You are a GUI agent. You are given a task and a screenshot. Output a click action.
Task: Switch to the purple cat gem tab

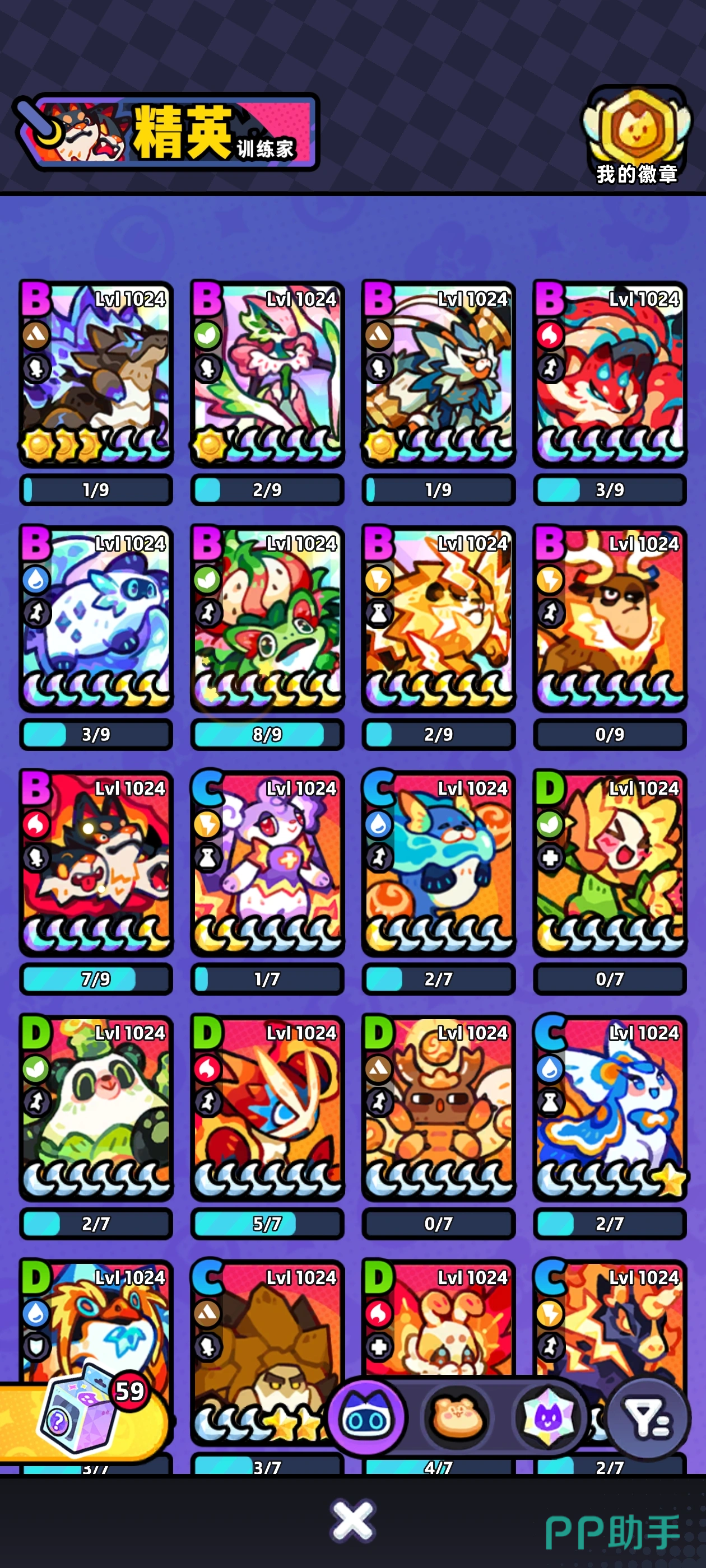click(x=547, y=1419)
